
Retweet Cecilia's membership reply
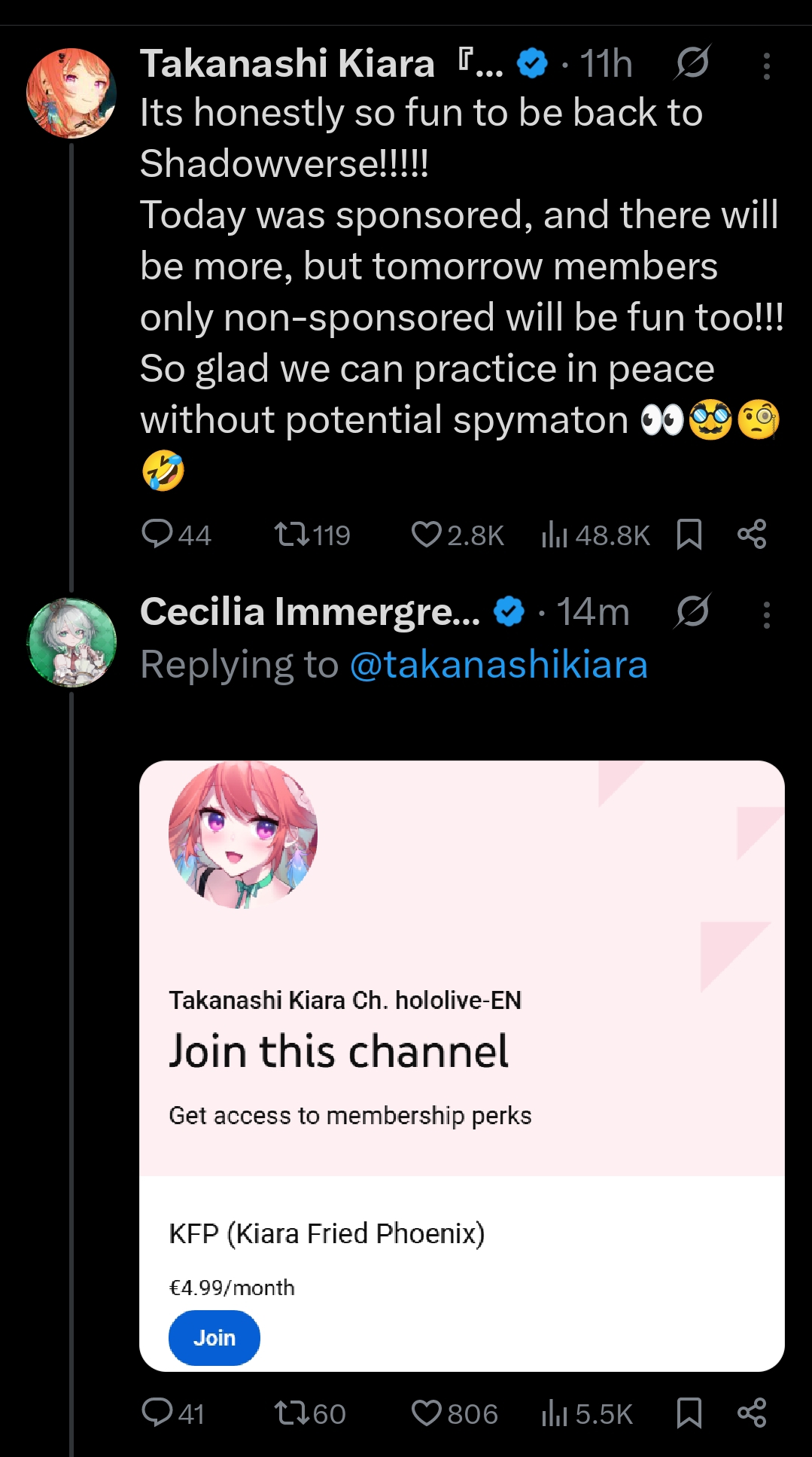[292, 1413]
